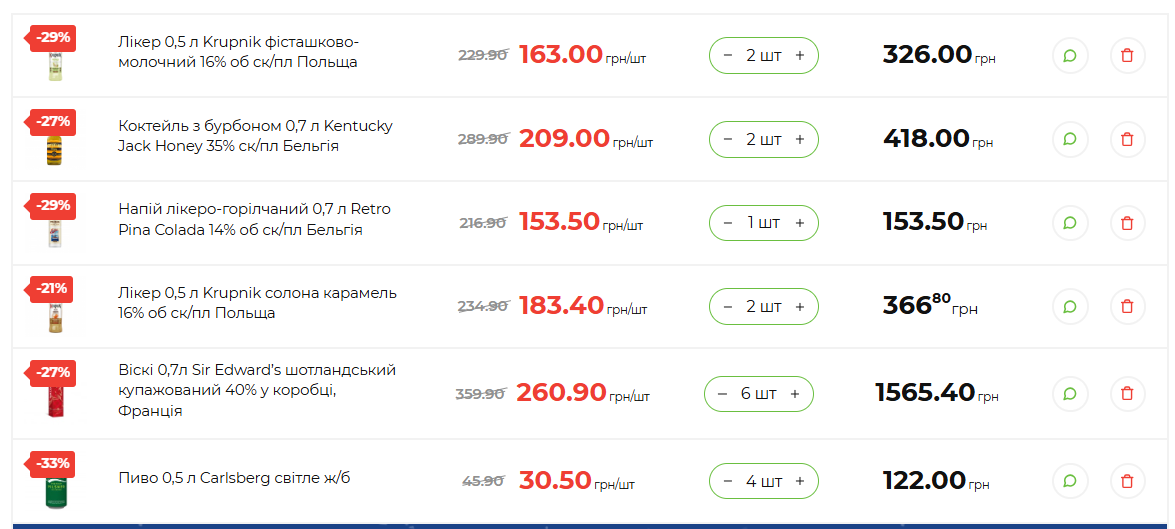
Task: Increase quantity of Krupnik фісташково-молочний liqueur
Action: (x=799, y=55)
